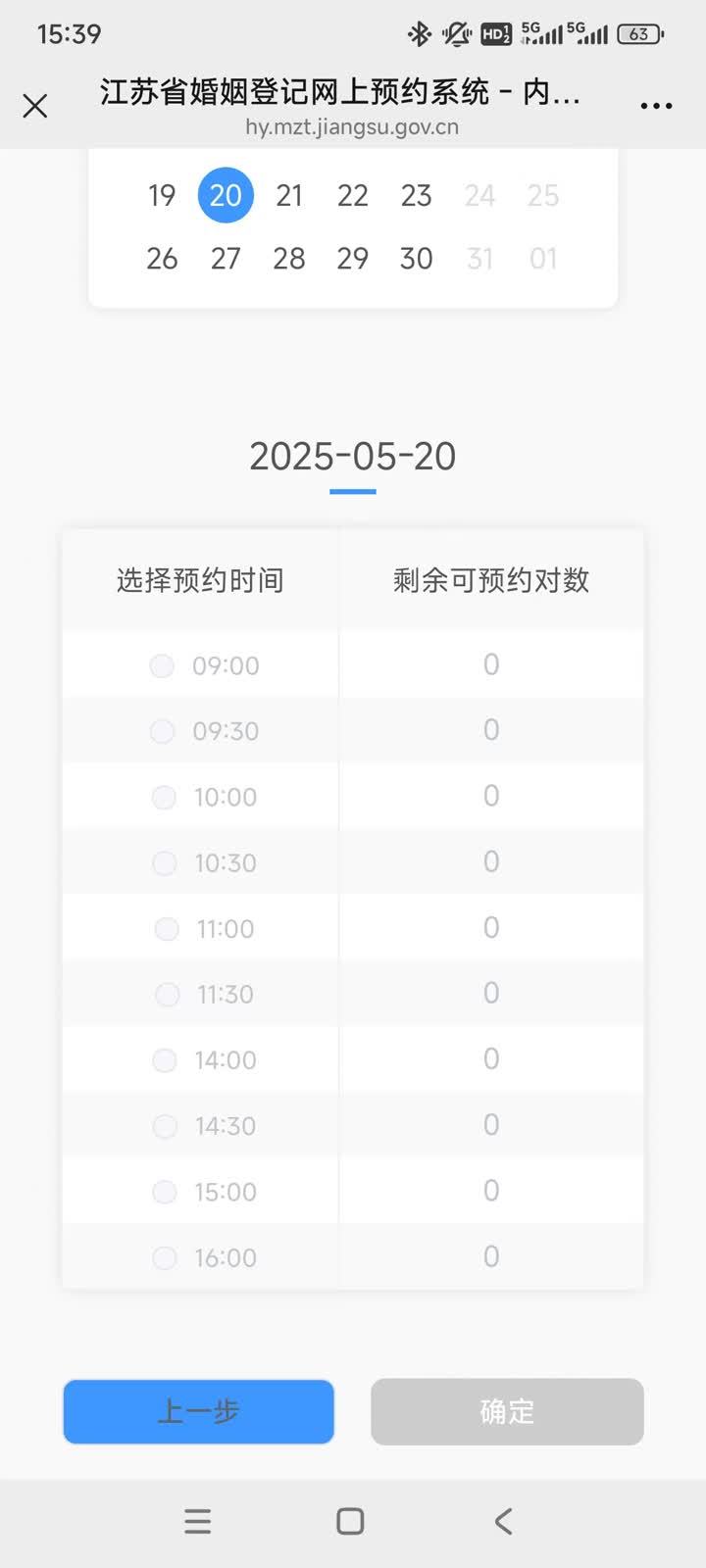Open the three-dot overflow menu
706x1568 pixels.
tap(656, 106)
